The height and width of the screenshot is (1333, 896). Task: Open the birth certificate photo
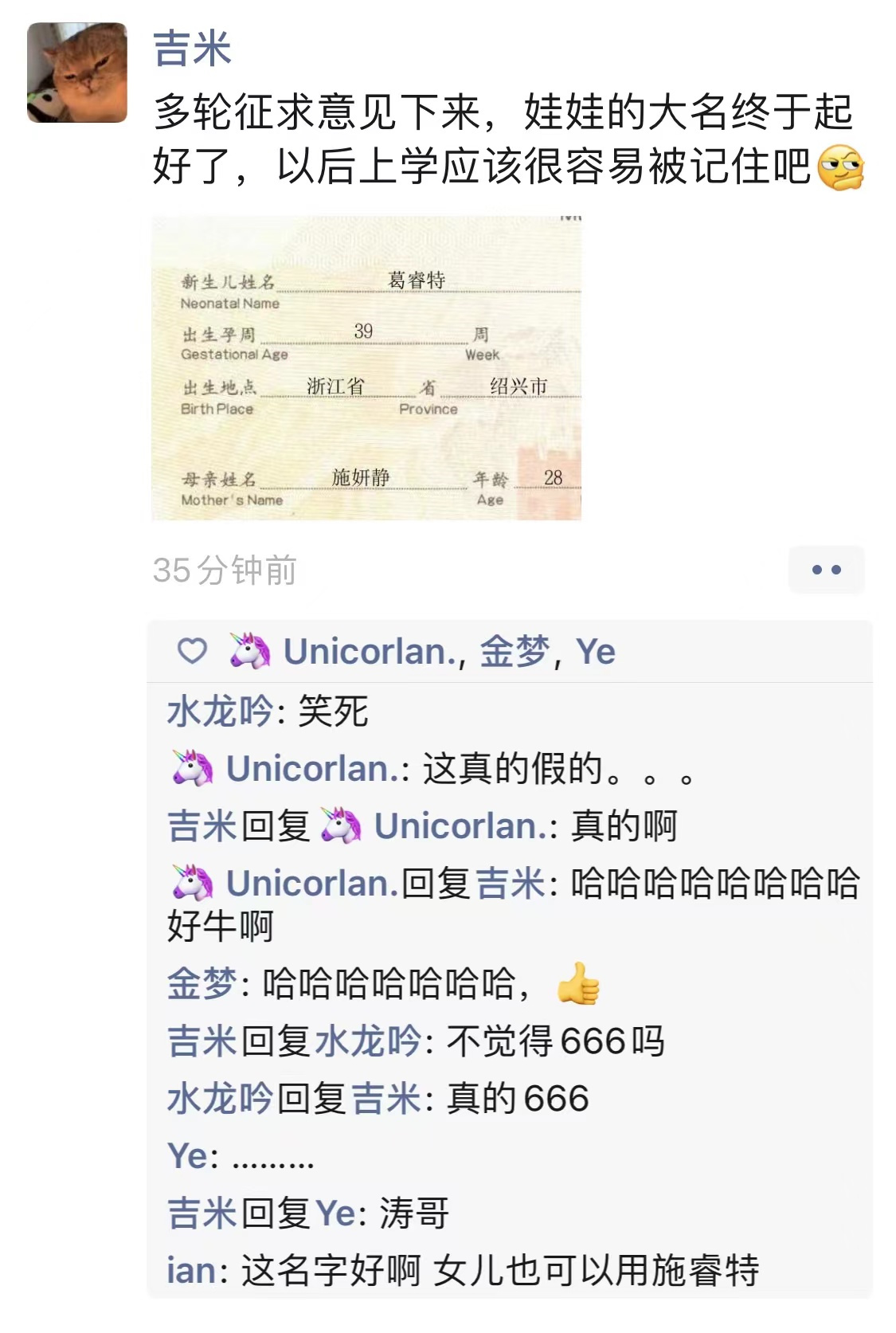coord(366,367)
